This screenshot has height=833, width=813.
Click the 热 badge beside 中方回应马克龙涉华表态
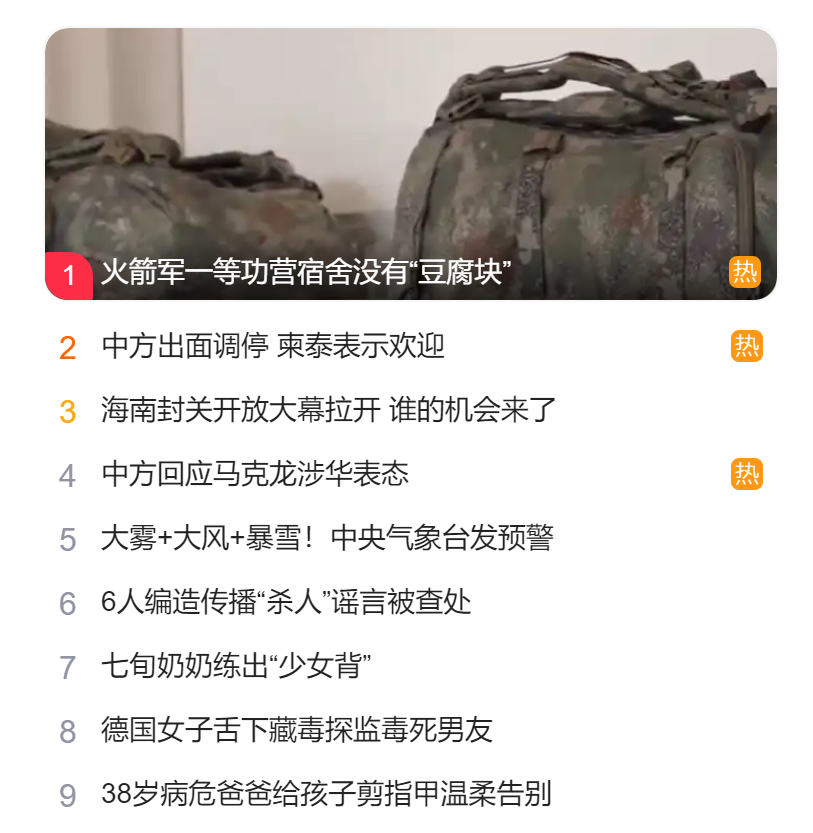pos(748,472)
